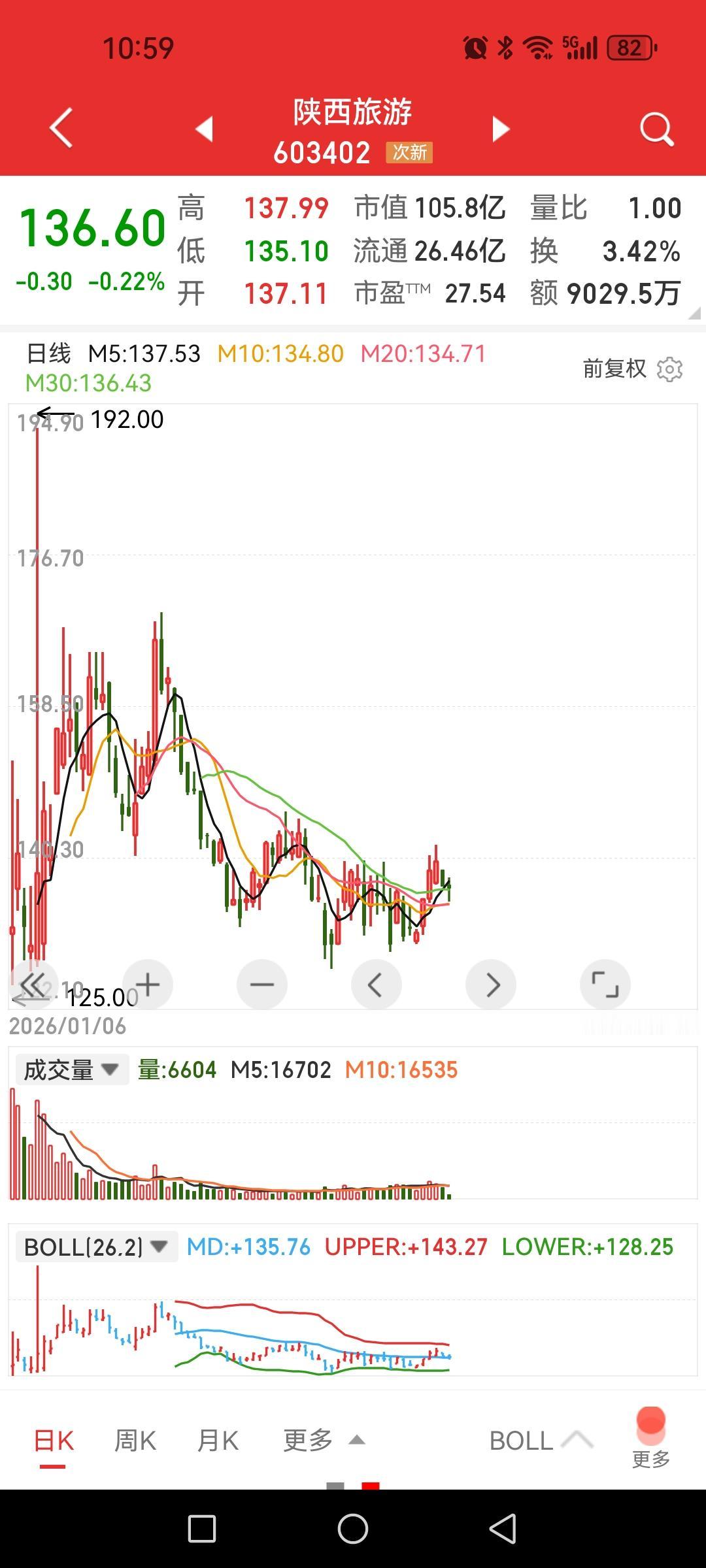Enter fullscreen chart mode
706x1568 pixels.
605,985
